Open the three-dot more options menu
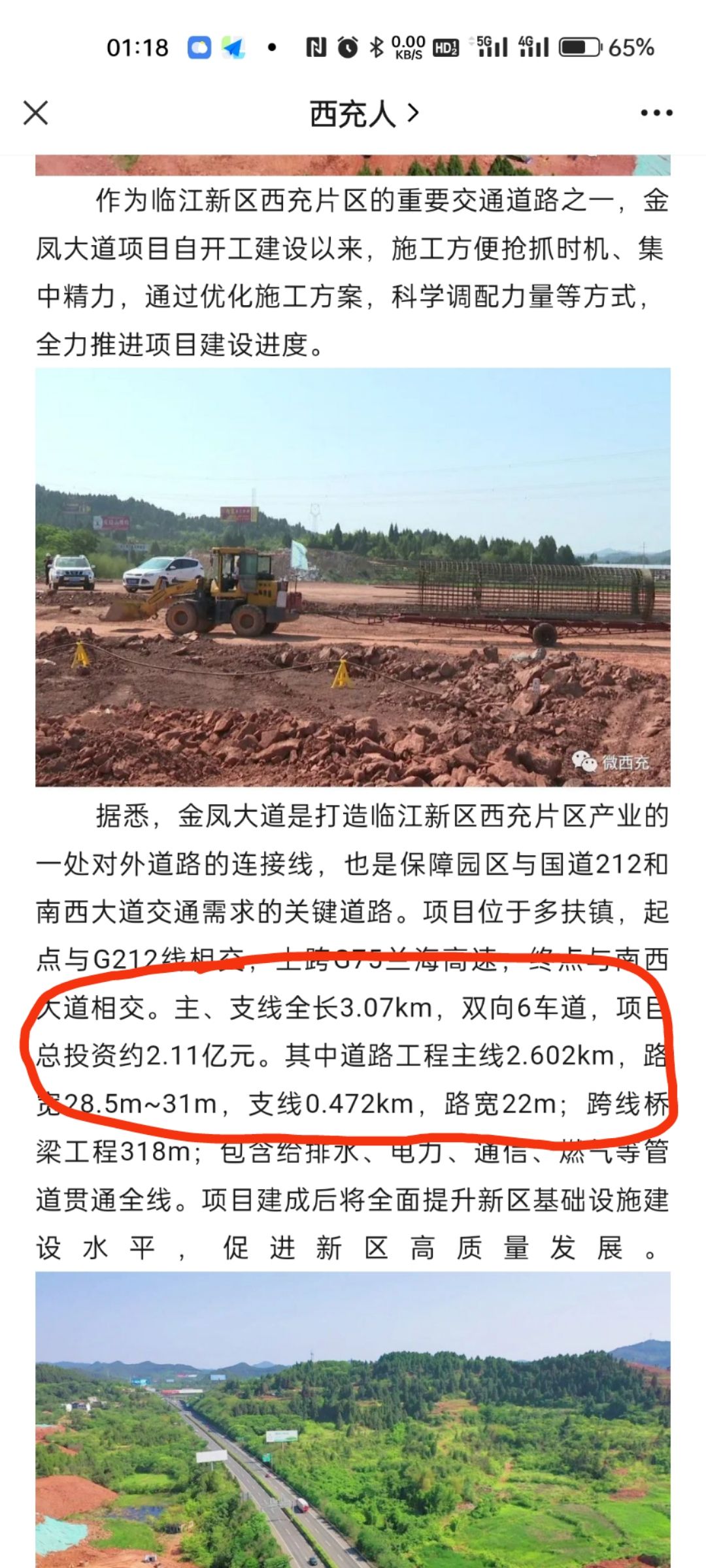The height and width of the screenshot is (1568, 706). 656,113
